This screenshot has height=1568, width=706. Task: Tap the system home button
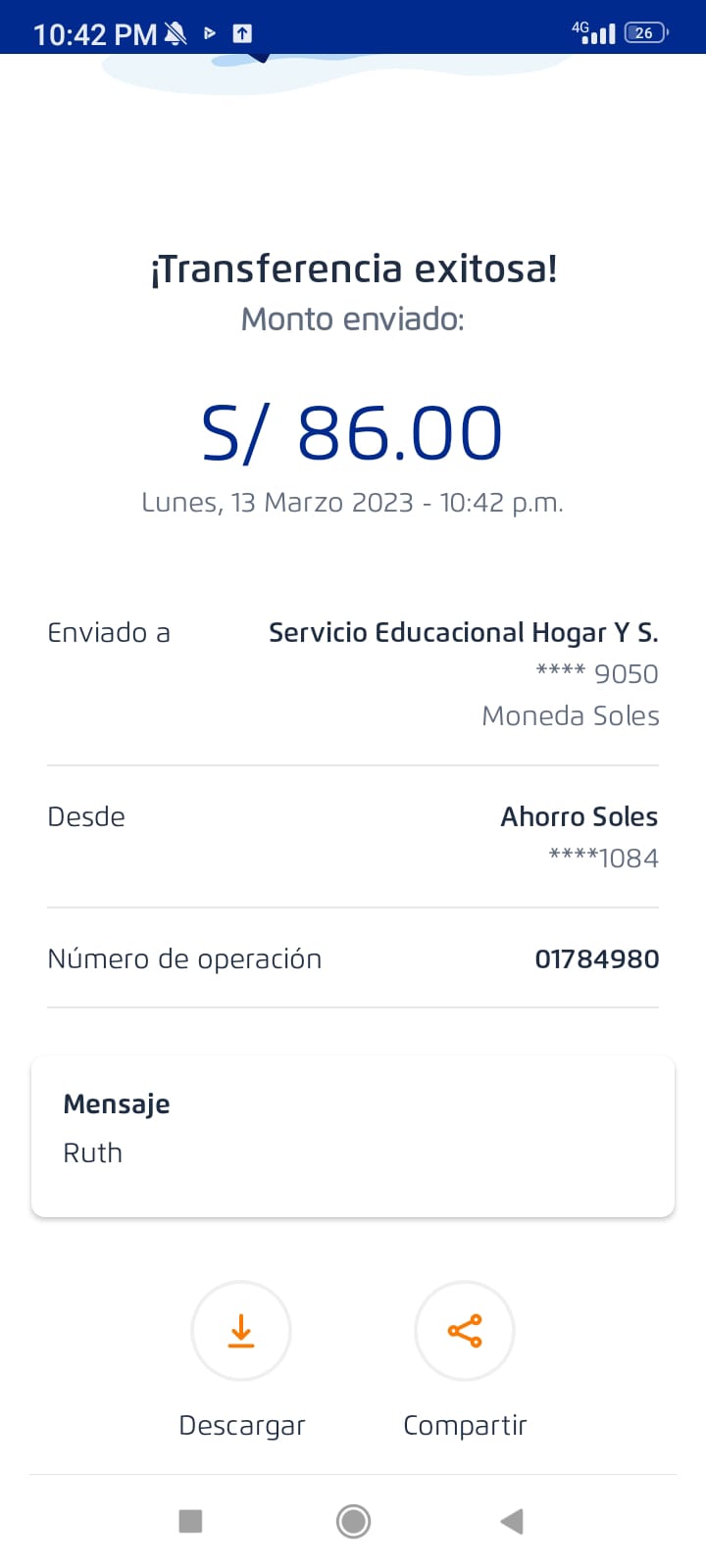[x=353, y=1521]
